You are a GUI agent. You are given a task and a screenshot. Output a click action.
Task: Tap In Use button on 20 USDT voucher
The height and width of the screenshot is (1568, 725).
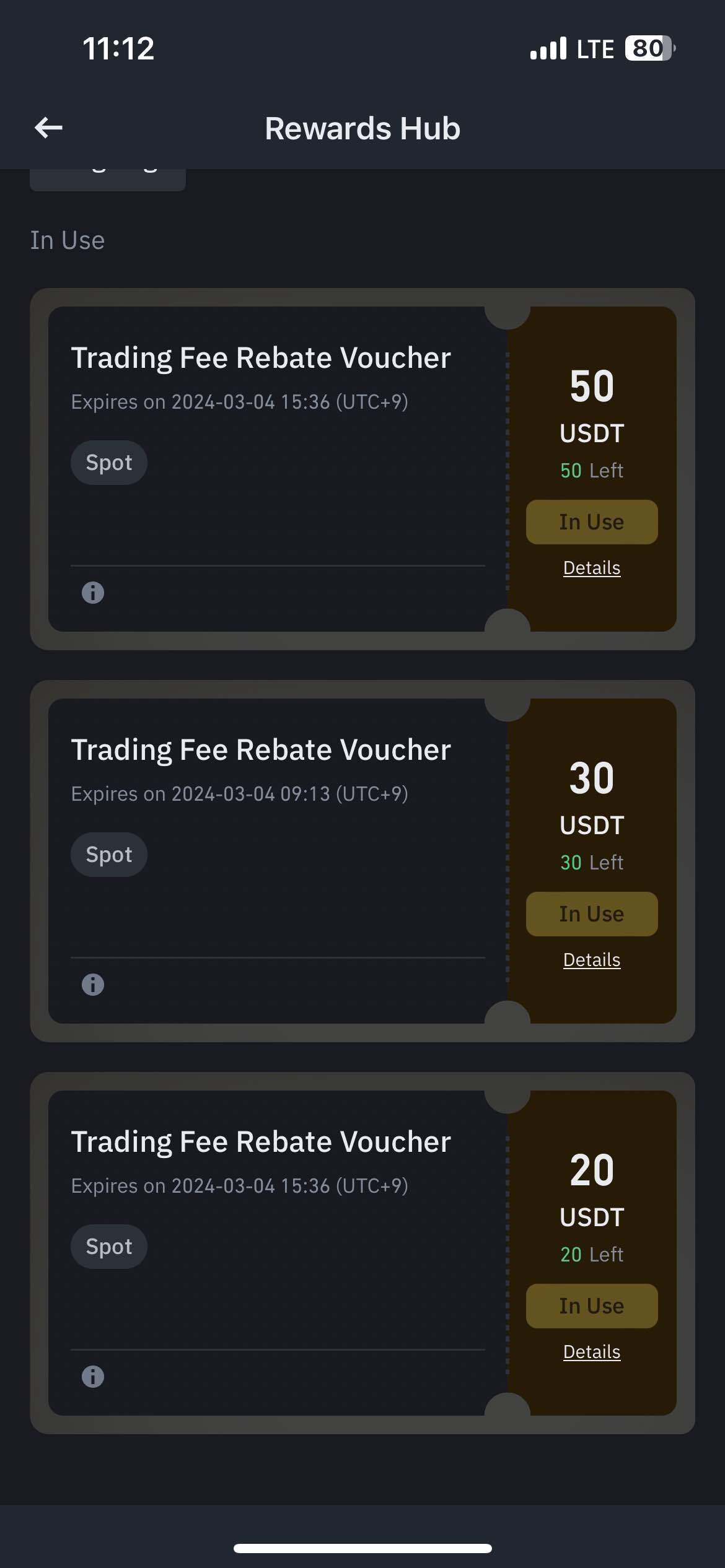click(x=591, y=1305)
